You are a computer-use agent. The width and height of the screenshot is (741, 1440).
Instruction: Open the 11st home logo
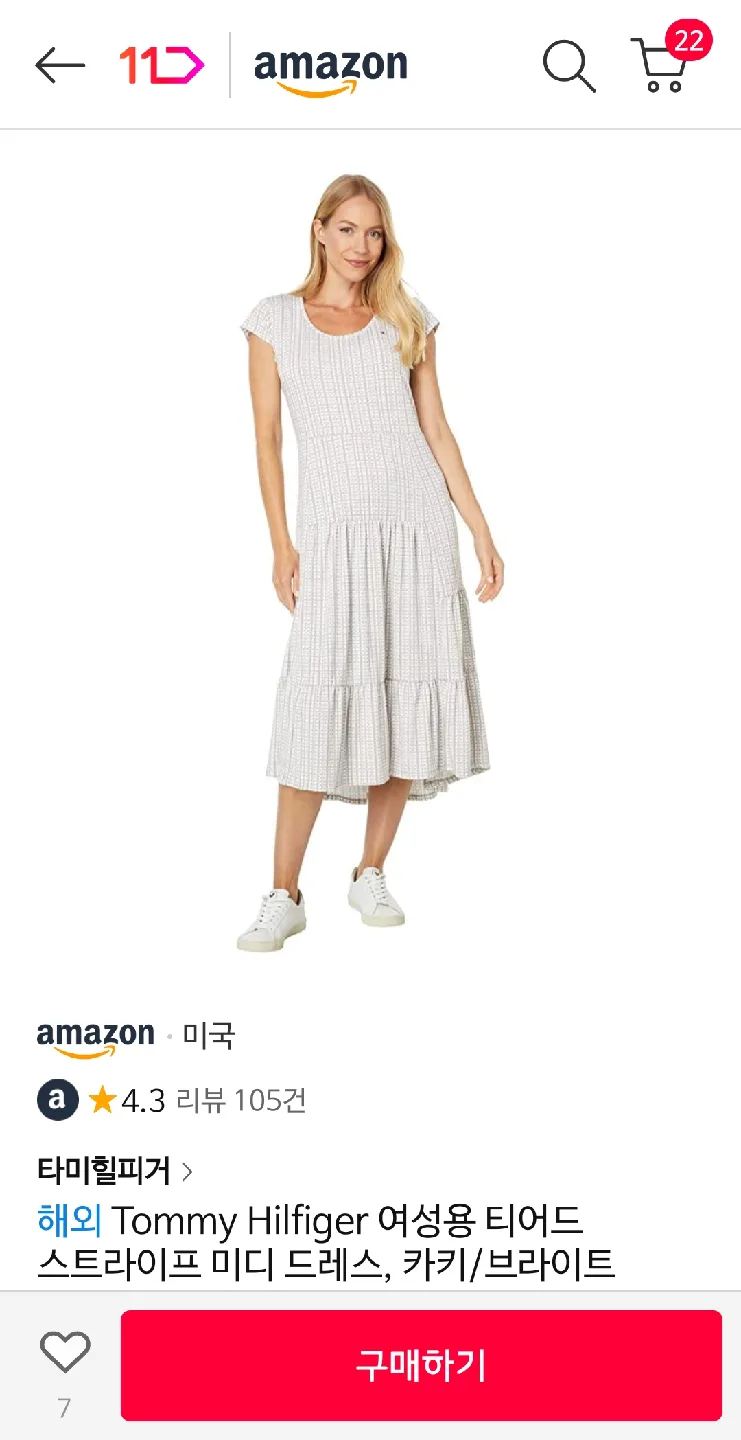pos(161,66)
